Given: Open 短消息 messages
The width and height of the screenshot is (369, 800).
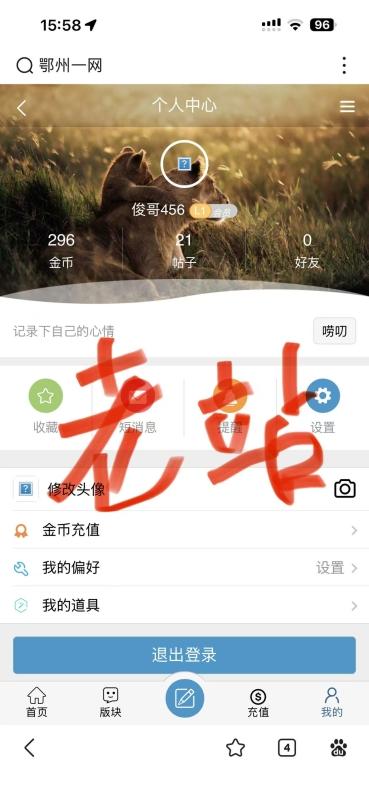Looking at the screenshot, I should tap(138, 407).
